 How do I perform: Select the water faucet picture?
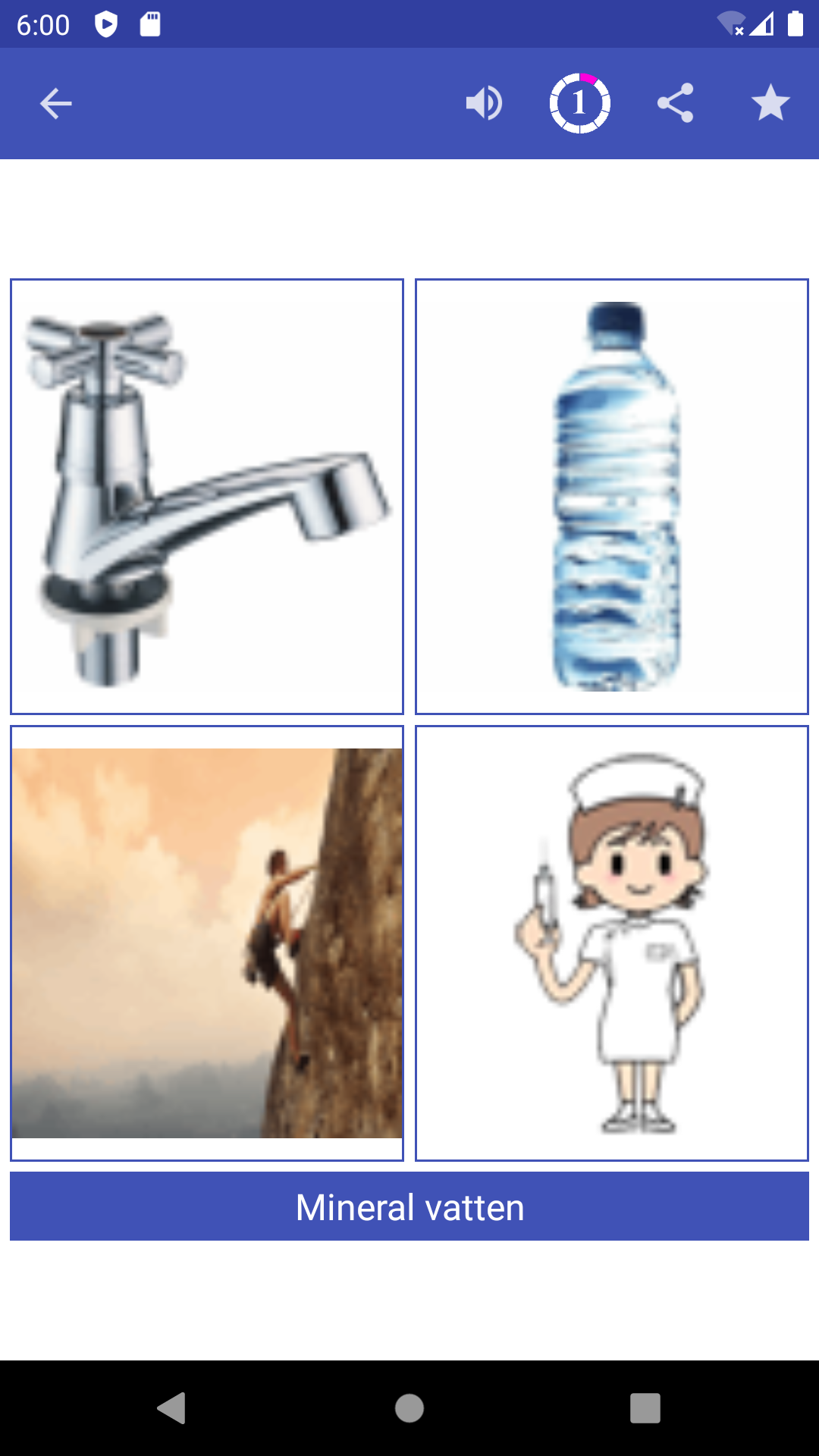pos(207,497)
